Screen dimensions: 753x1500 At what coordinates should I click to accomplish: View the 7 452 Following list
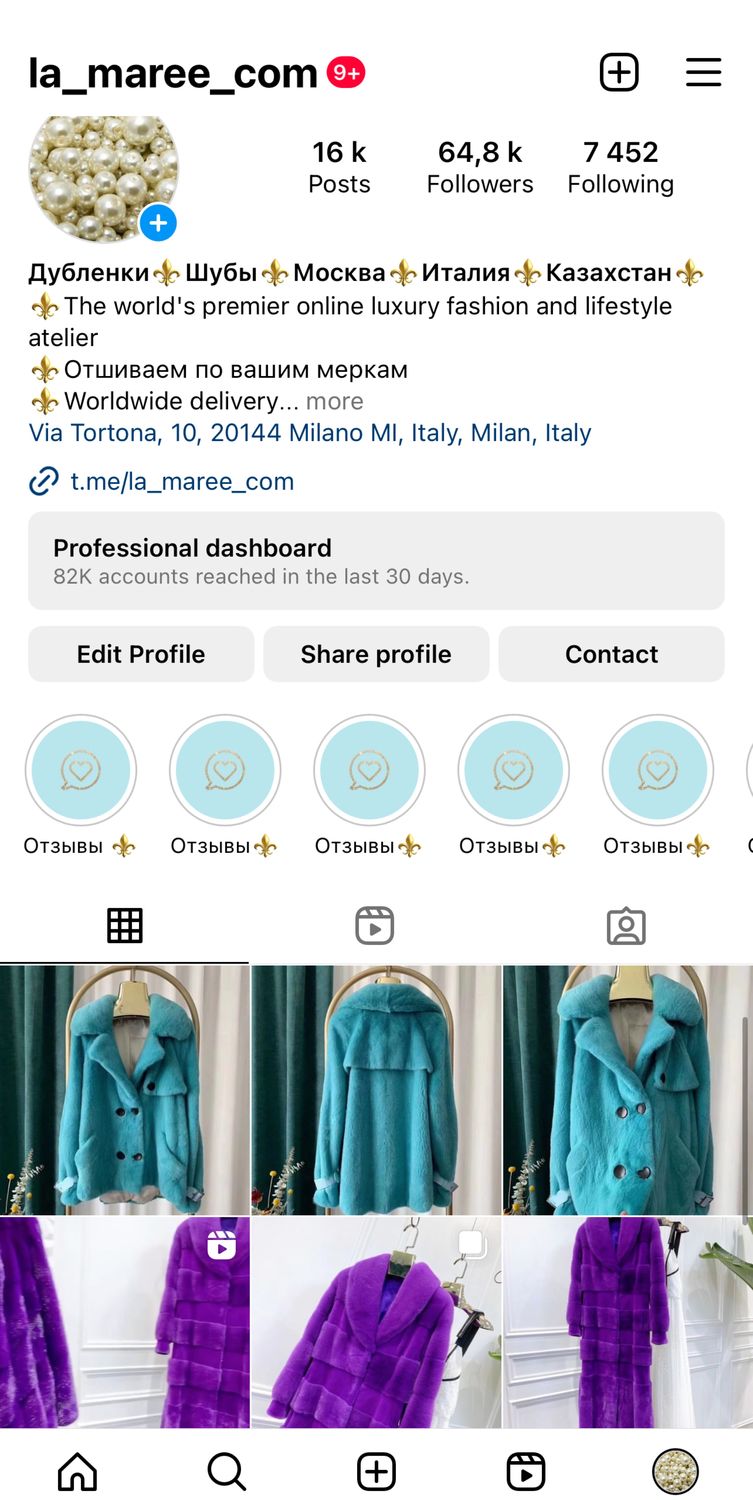tap(620, 167)
